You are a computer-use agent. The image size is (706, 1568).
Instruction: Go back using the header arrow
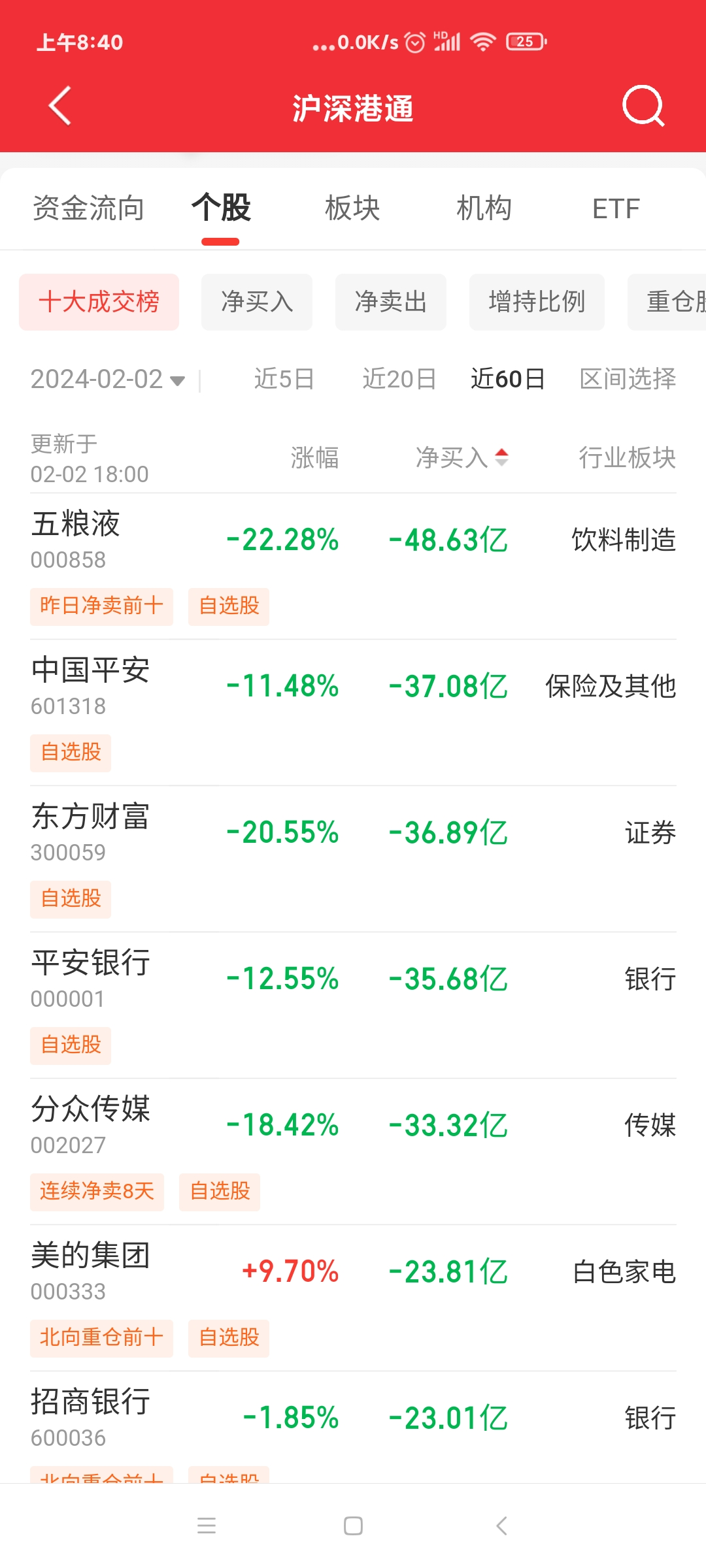click(60, 106)
